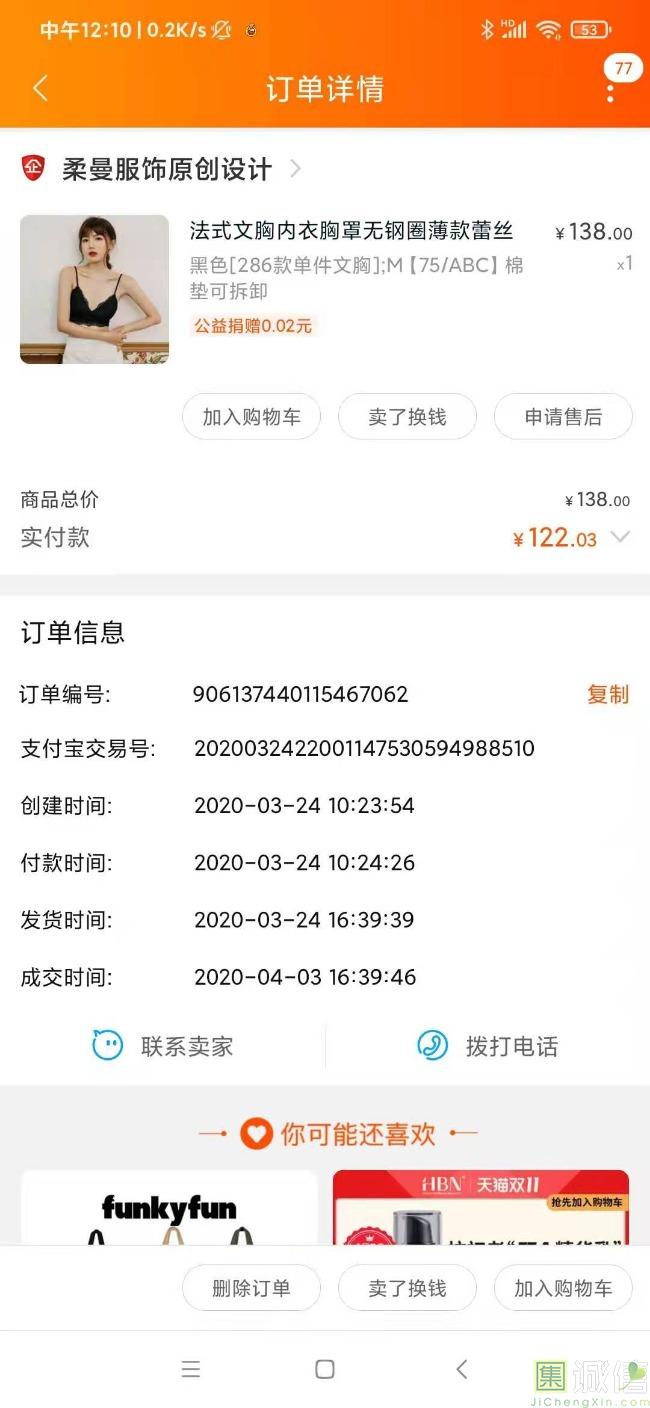This screenshot has height=1408, width=650.
Task: Expand the 实付款 payment breakdown chevron
Action: coord(620,538)
